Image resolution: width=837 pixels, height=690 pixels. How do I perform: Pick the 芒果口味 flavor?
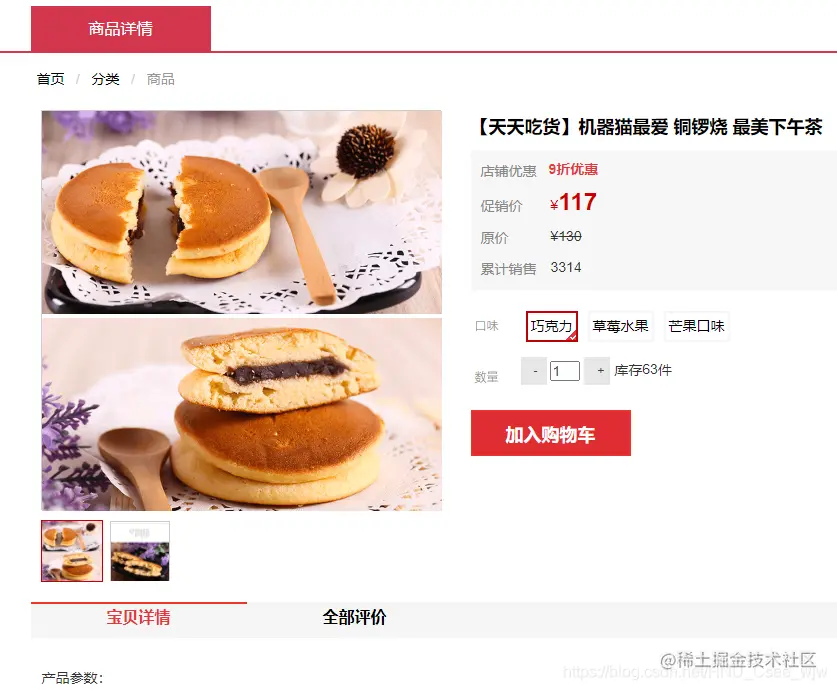(697, 326)
